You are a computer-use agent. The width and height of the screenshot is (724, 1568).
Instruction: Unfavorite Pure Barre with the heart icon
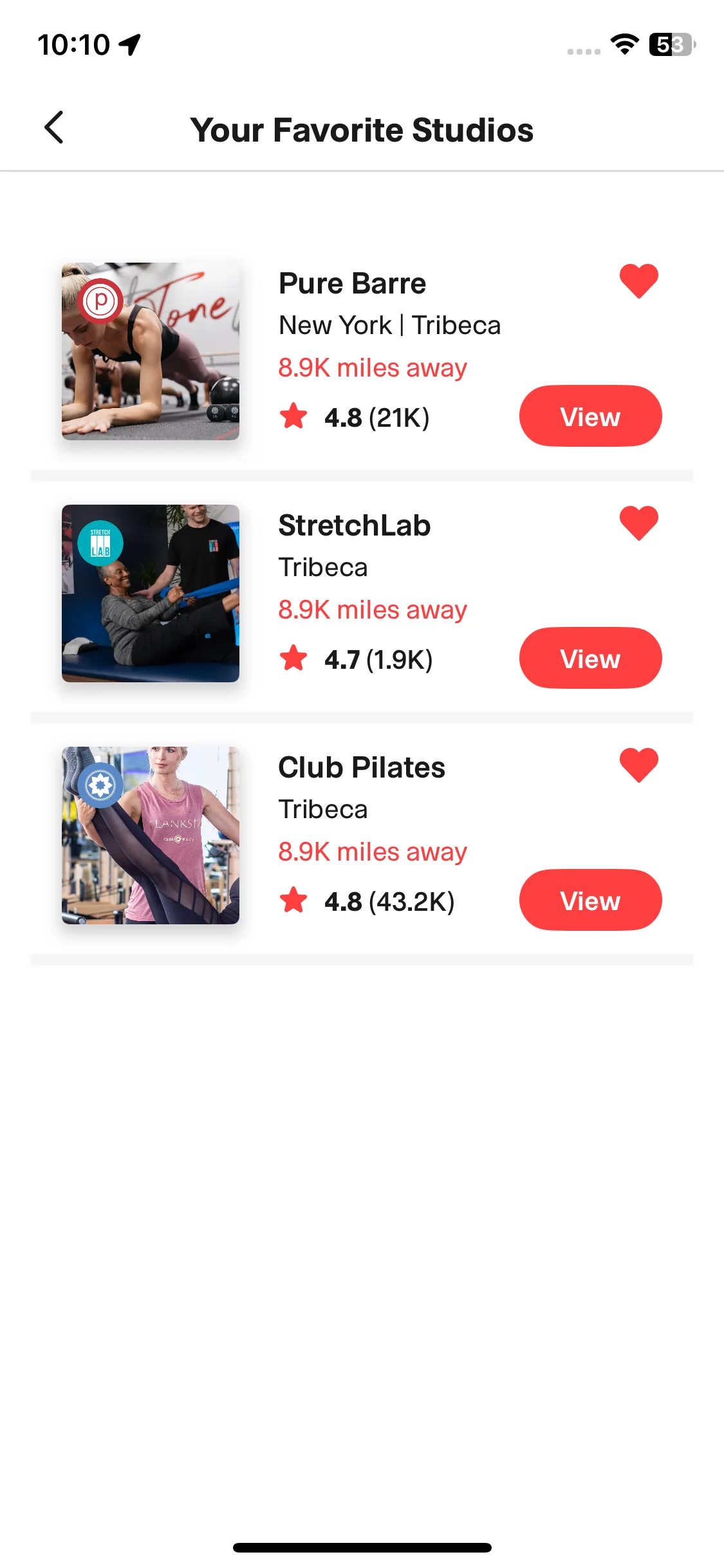pyautogui.click(x=638, y=281)
